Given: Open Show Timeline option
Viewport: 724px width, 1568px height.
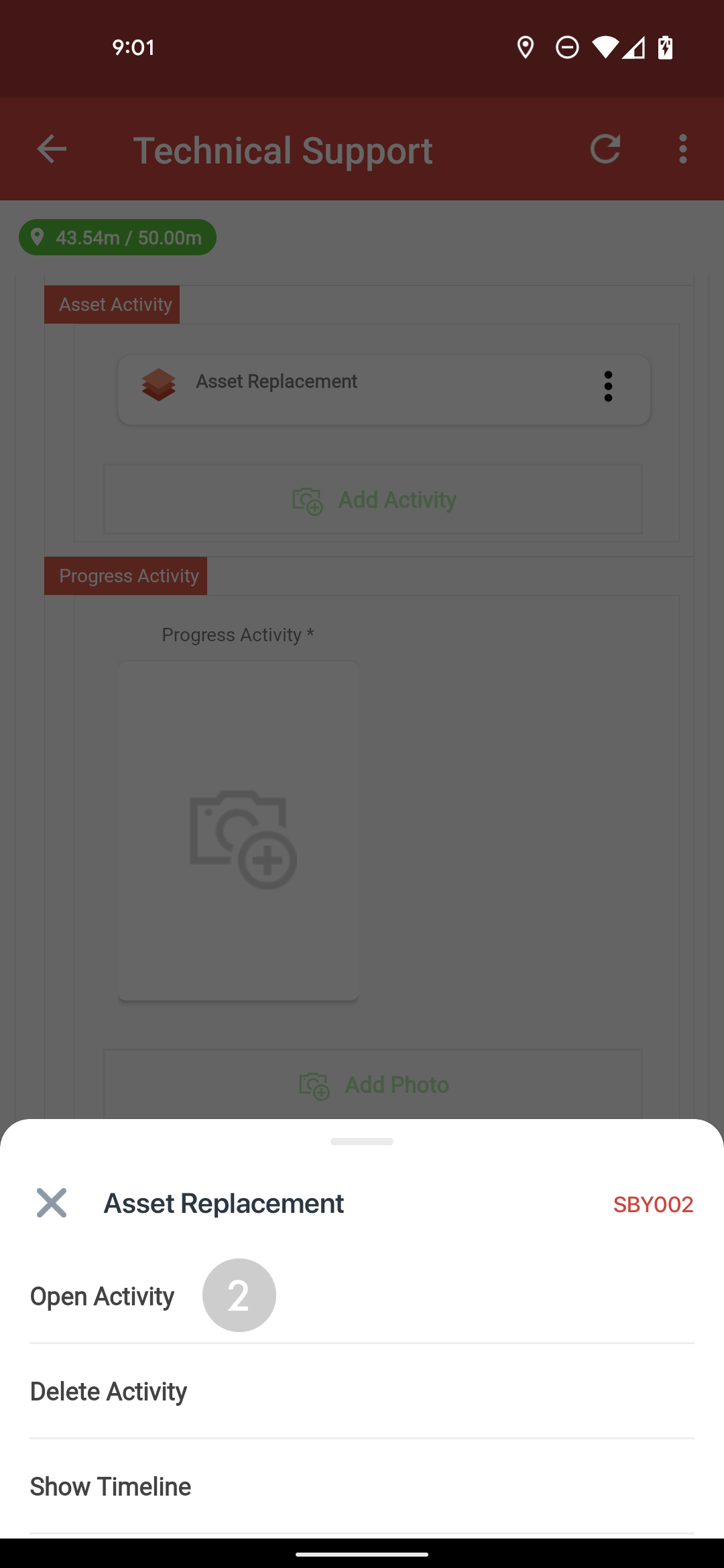Looking at the screenshot, I should click(111, 1486).
